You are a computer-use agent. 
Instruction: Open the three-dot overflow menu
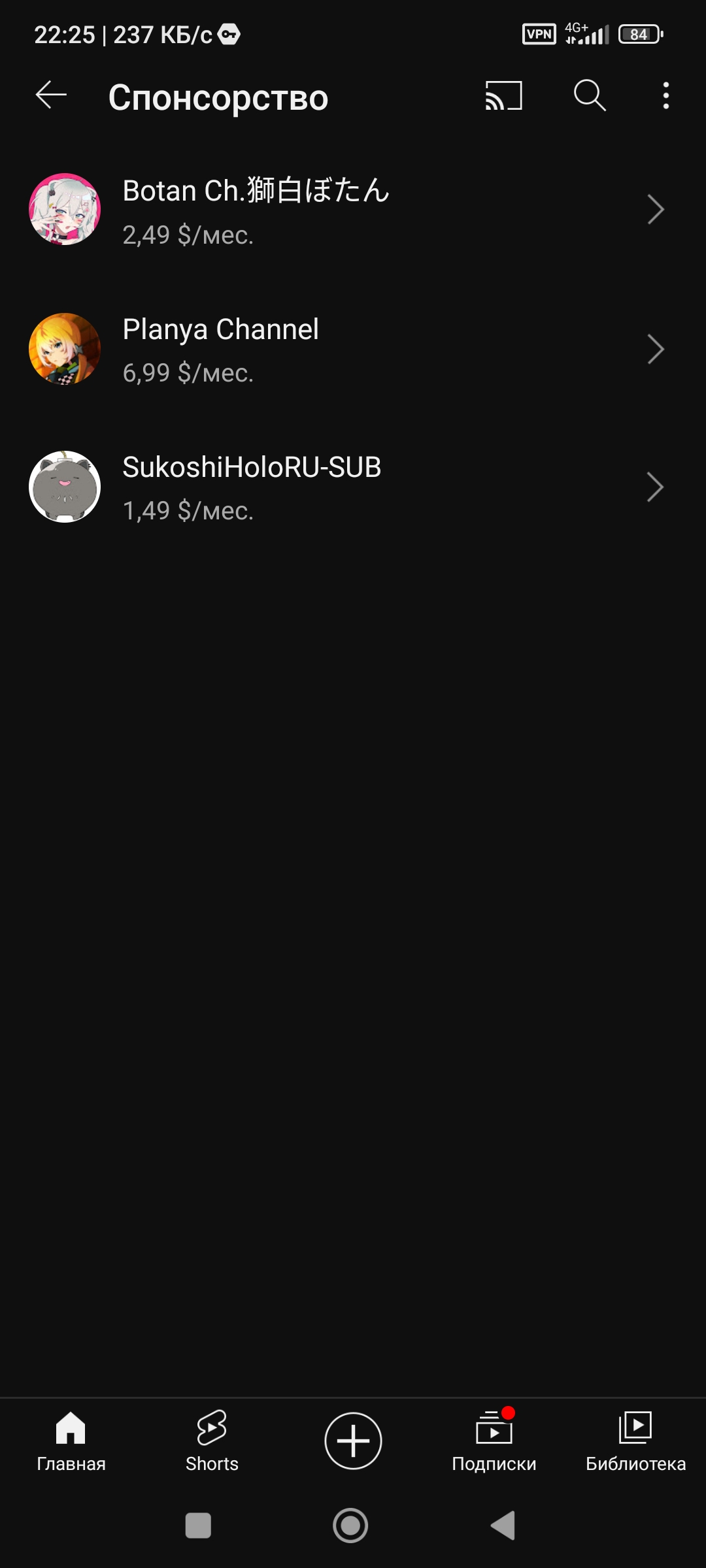[x=665, y=95]
